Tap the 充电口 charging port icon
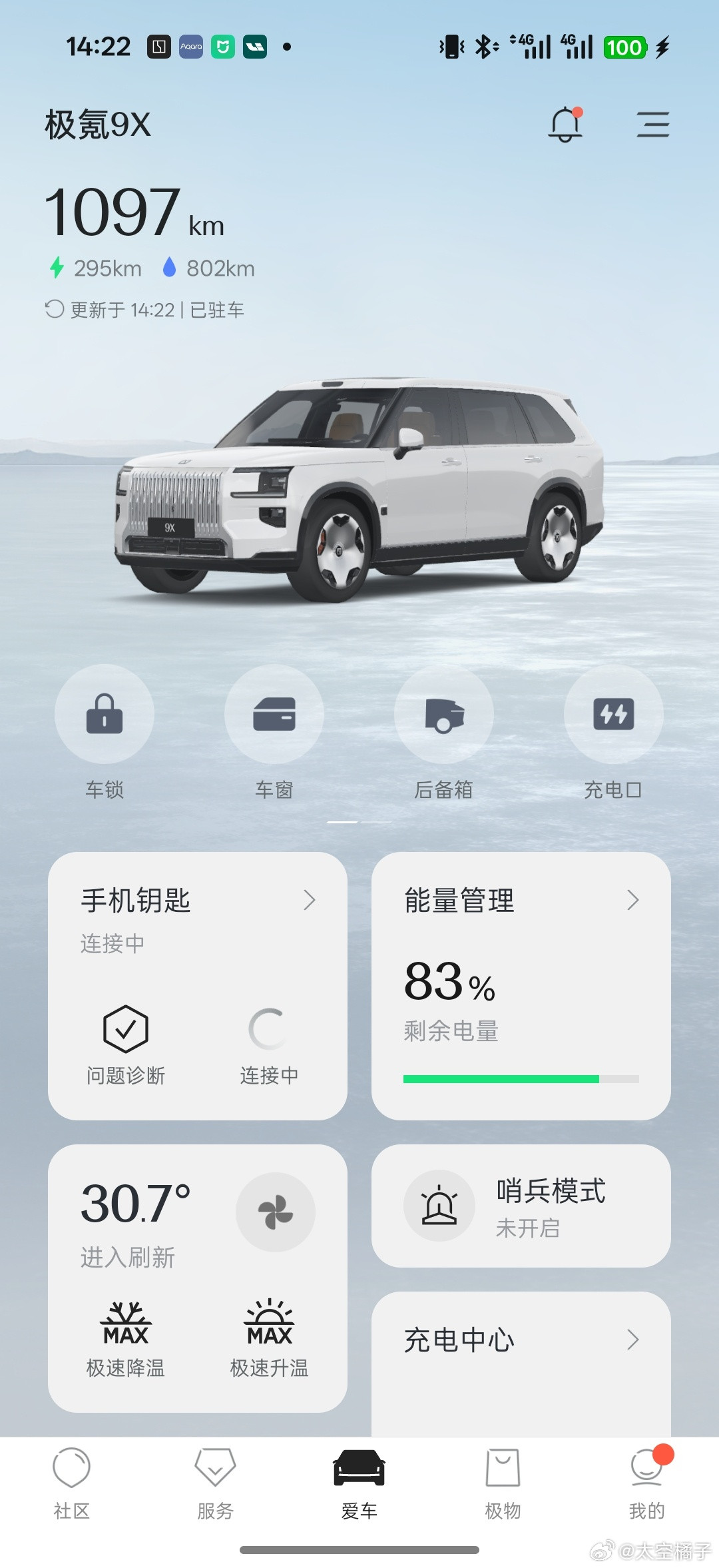Screen dimensions: 719x1568 [614, 714]
